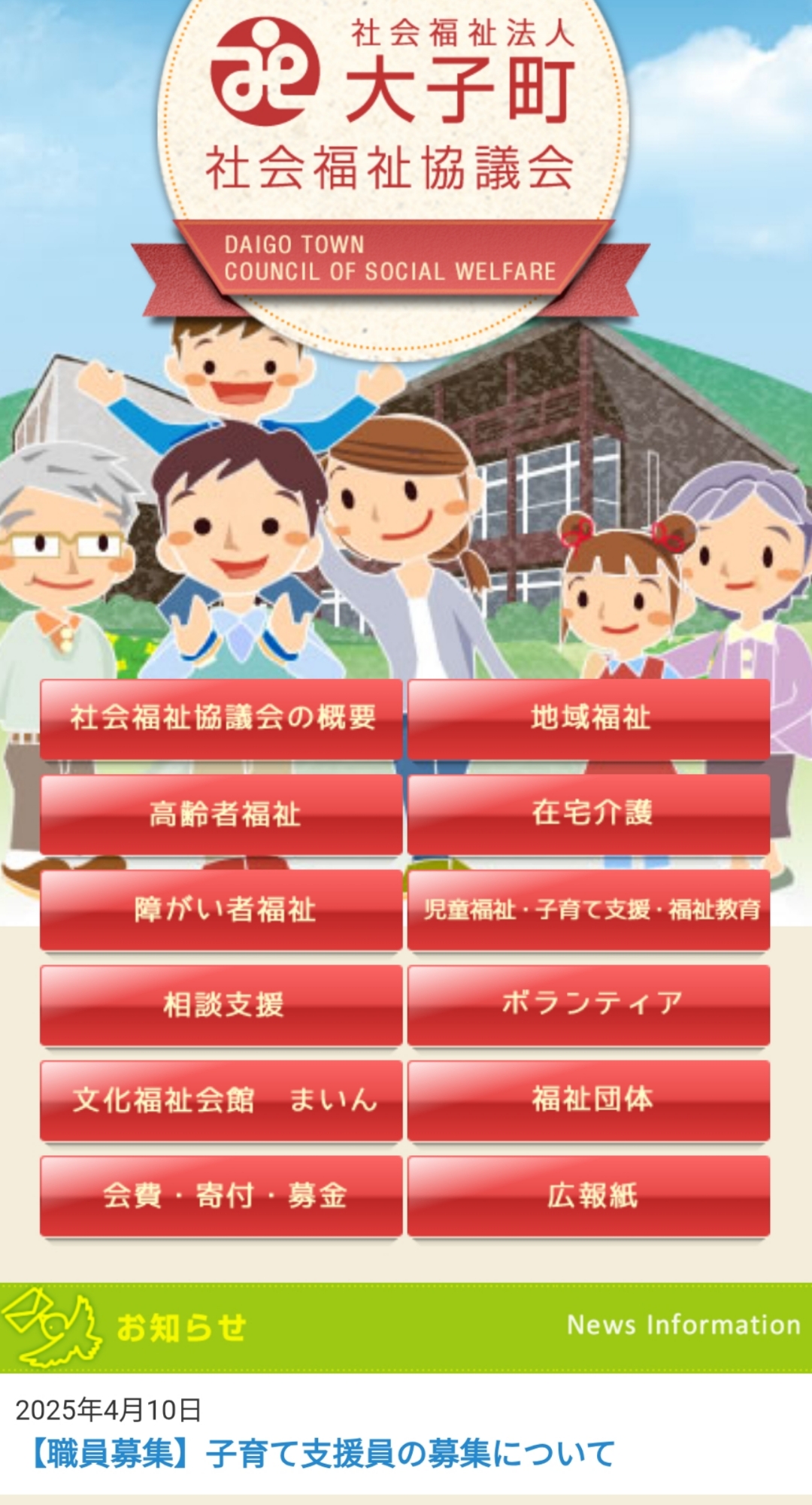Open 文化福祉会館 まいん page
This screenshot has height=1505, width=812.
pyautogui.click(x=221, y=1100)
